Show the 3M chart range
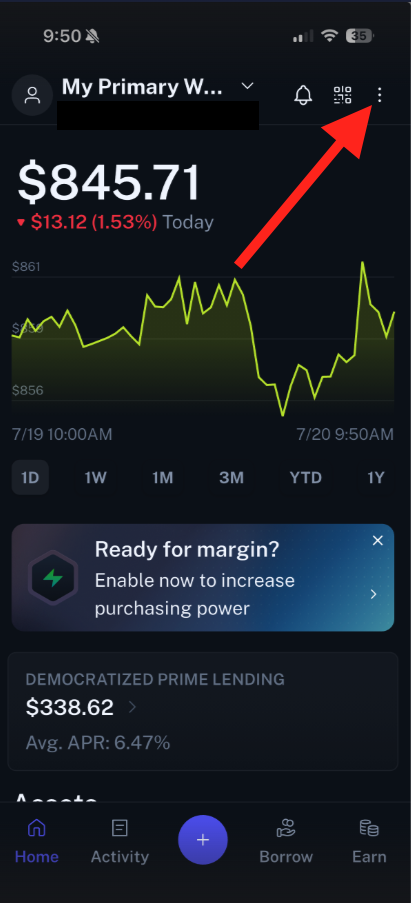Viewport: 411px width, 903px height. click(231, 477)
